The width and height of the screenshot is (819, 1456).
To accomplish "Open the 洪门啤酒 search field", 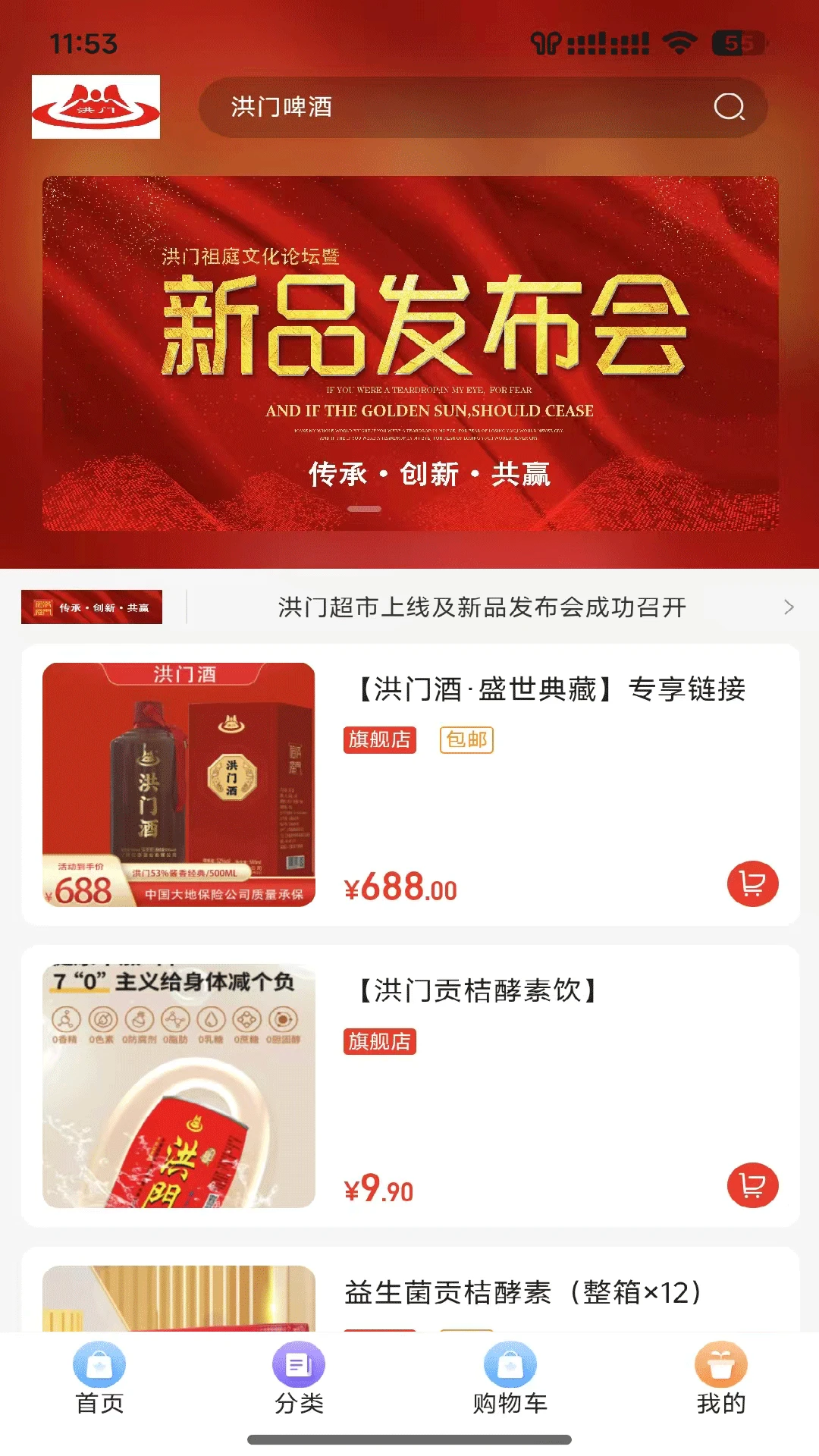I will click(x=455, y=107).
